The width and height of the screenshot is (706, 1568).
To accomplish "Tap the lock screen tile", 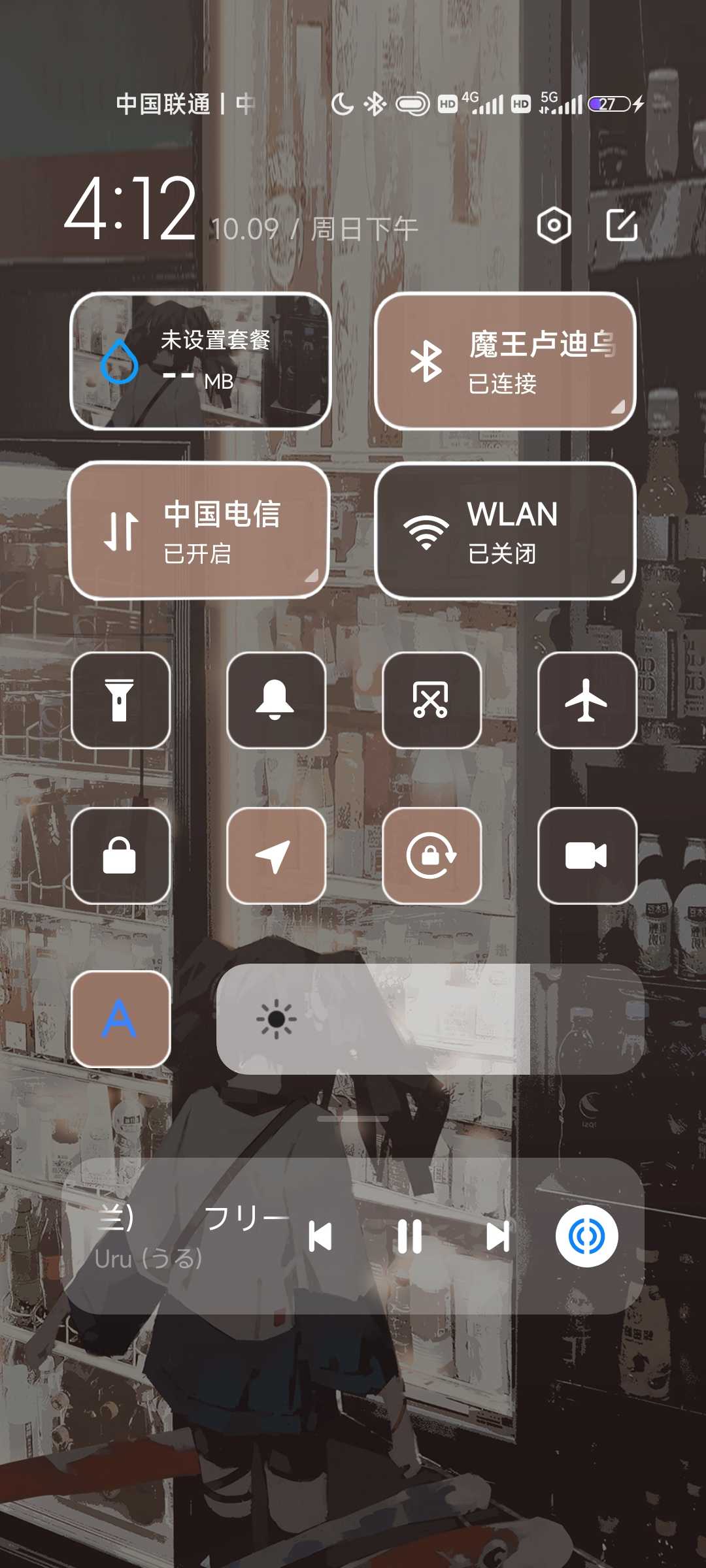I will point(120,856).
